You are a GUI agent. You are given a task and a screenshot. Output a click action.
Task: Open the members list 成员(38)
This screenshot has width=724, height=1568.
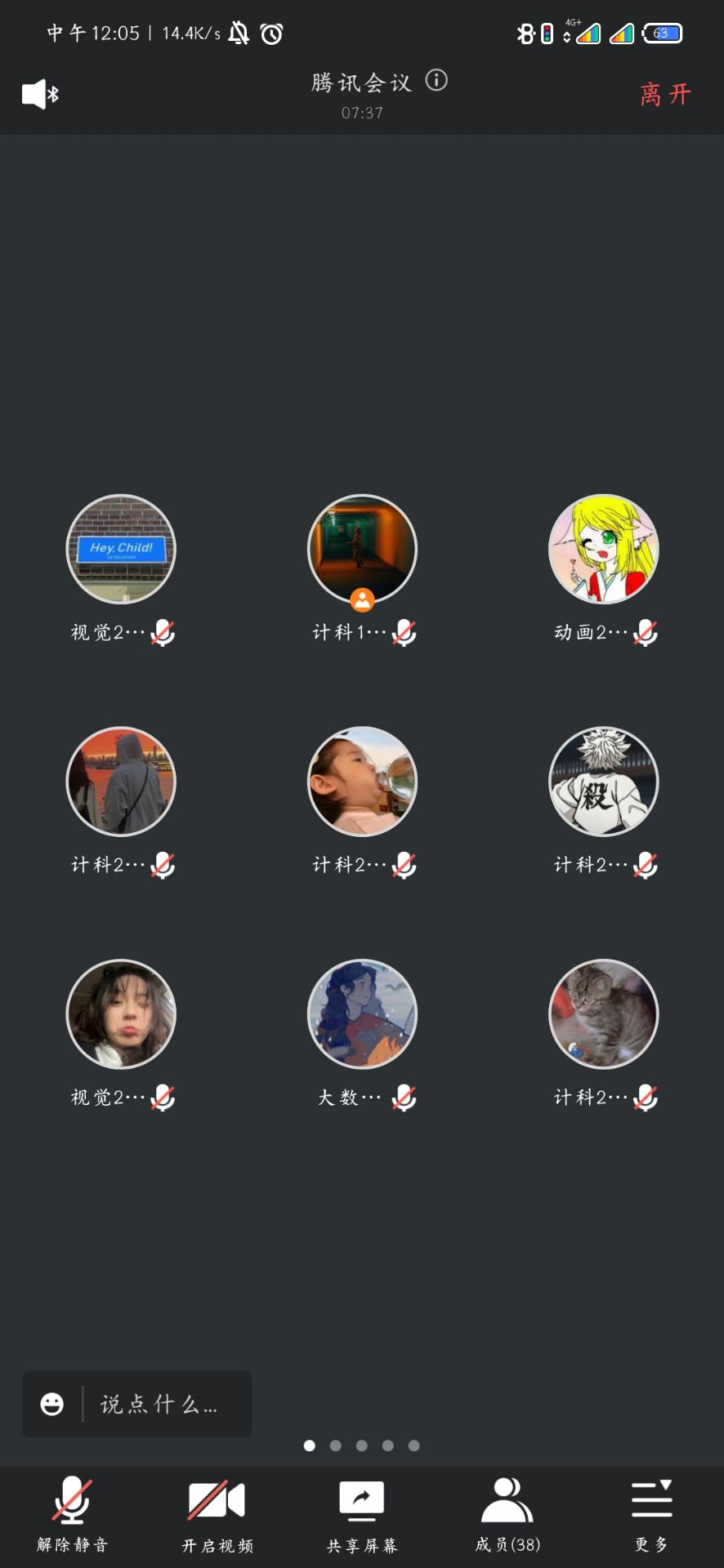[x=507, y=1515]
